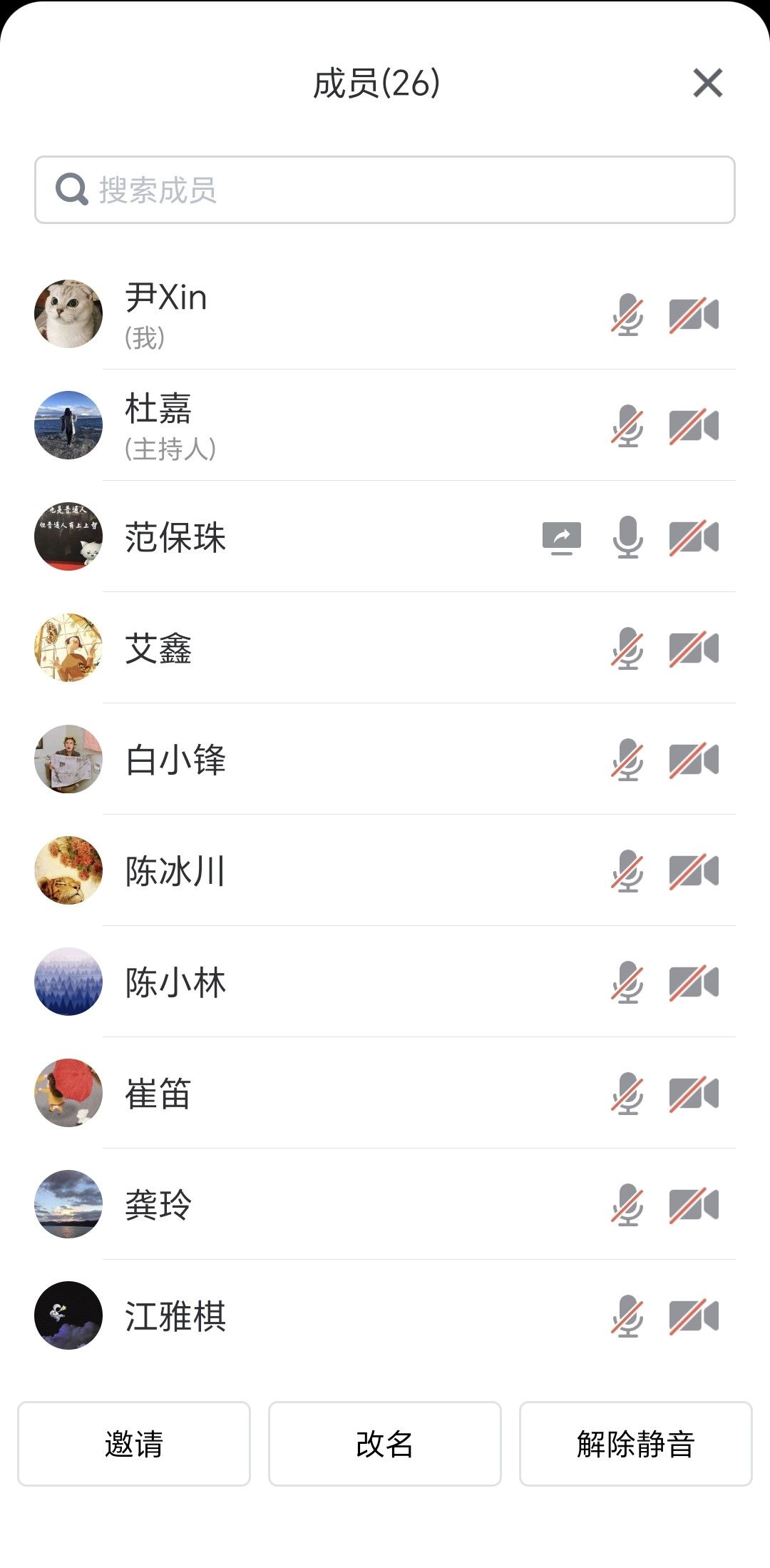The height and width of the screenshot is (1568, 770).
Task: Close the members panel
Action: pyautogui.click(x=707, y=83)
